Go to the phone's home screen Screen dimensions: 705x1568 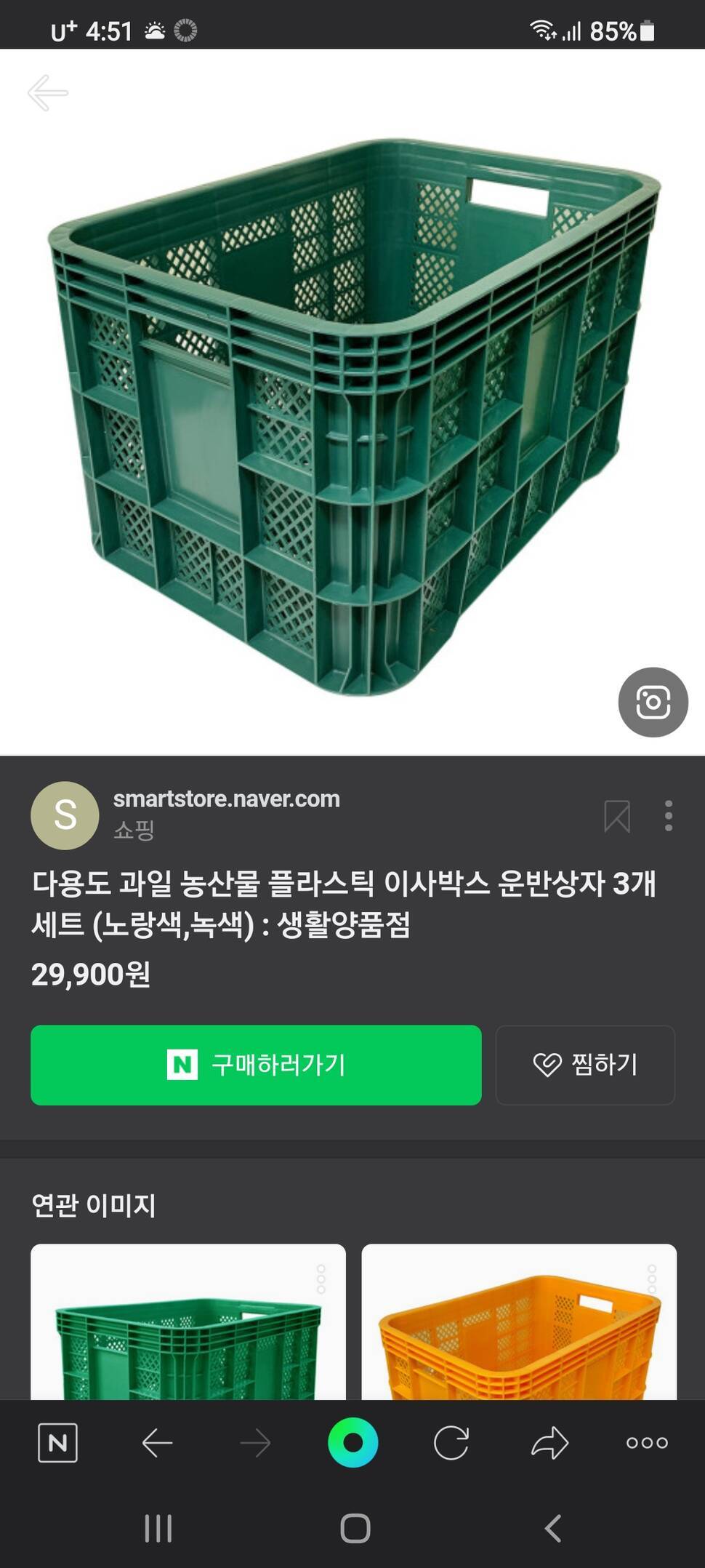click(x=355, y=1529)
